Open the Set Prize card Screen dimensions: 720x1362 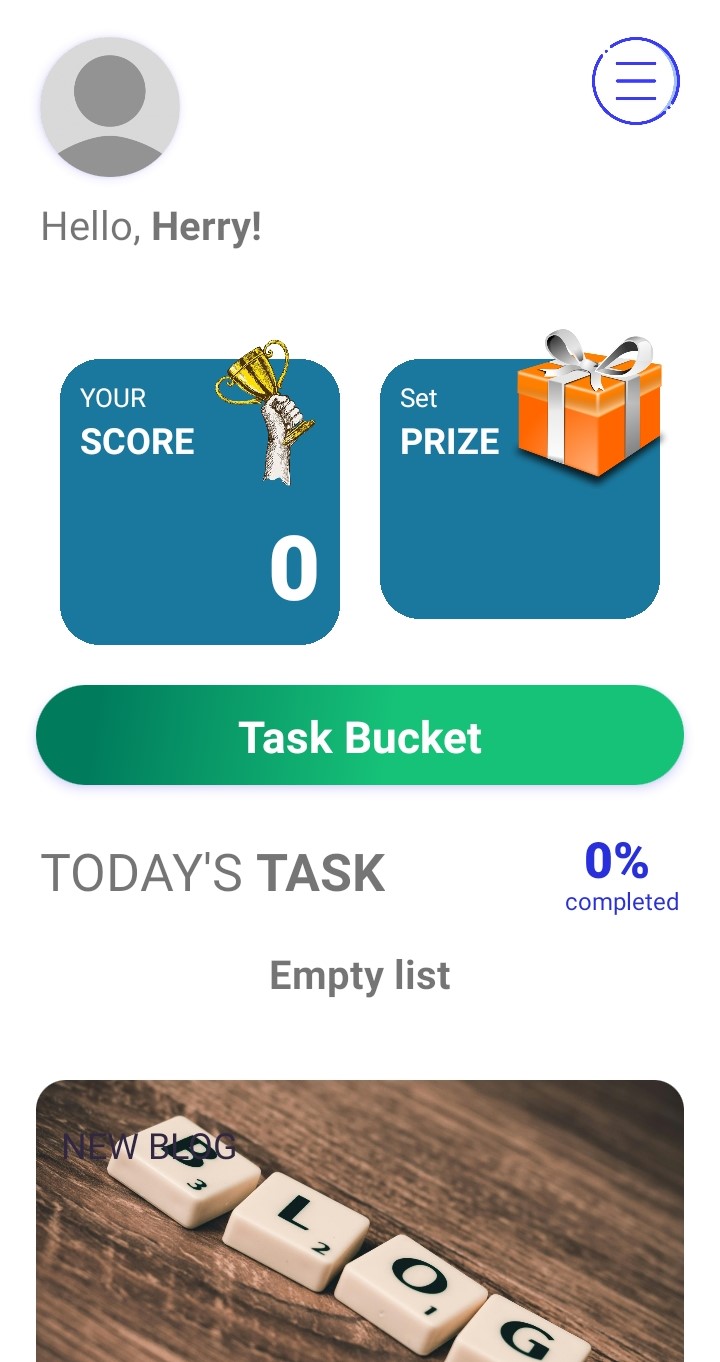tap(520, 490)
